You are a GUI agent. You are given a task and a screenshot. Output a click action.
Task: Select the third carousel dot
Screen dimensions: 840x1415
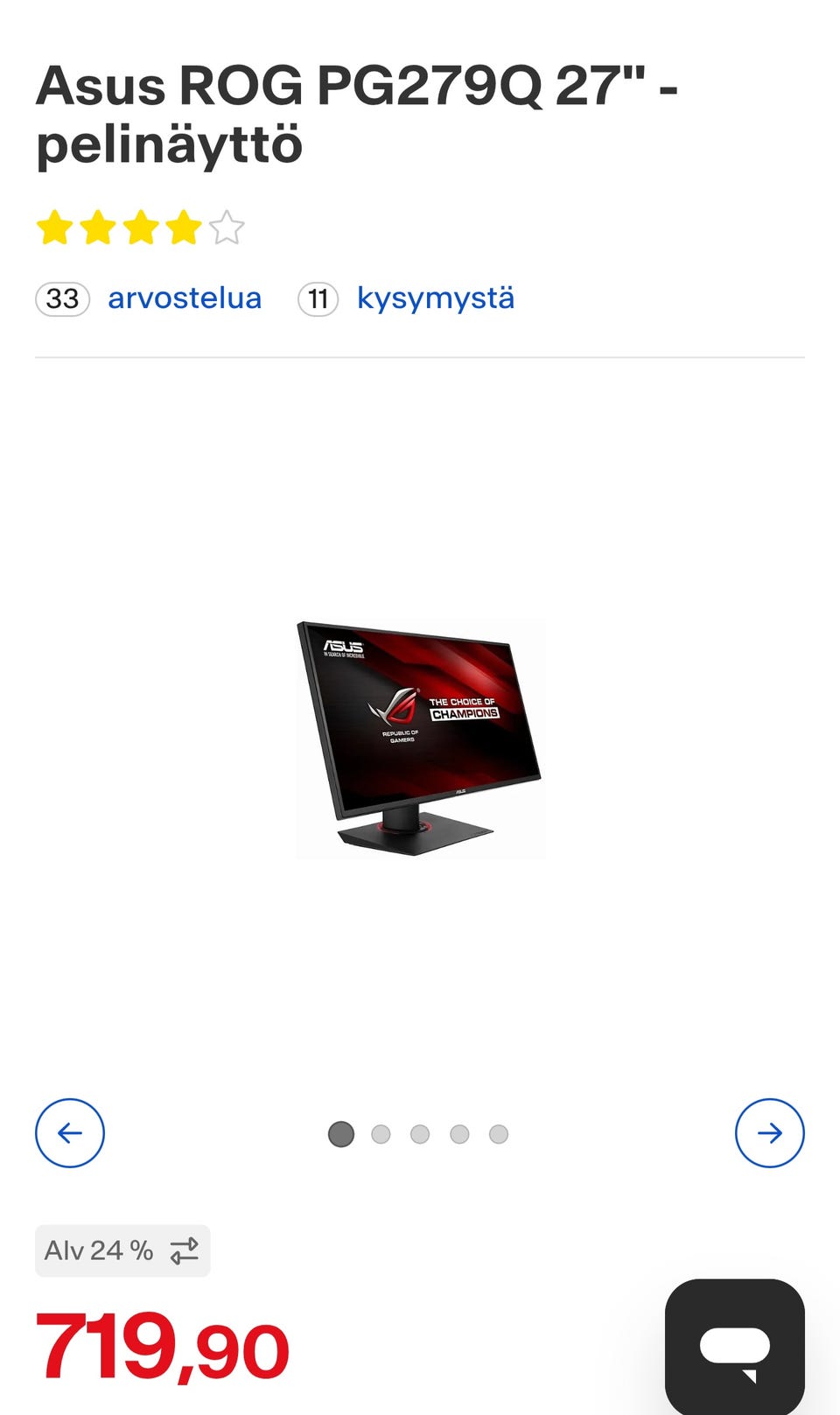pyautogui.click(x=420, y=1133)
